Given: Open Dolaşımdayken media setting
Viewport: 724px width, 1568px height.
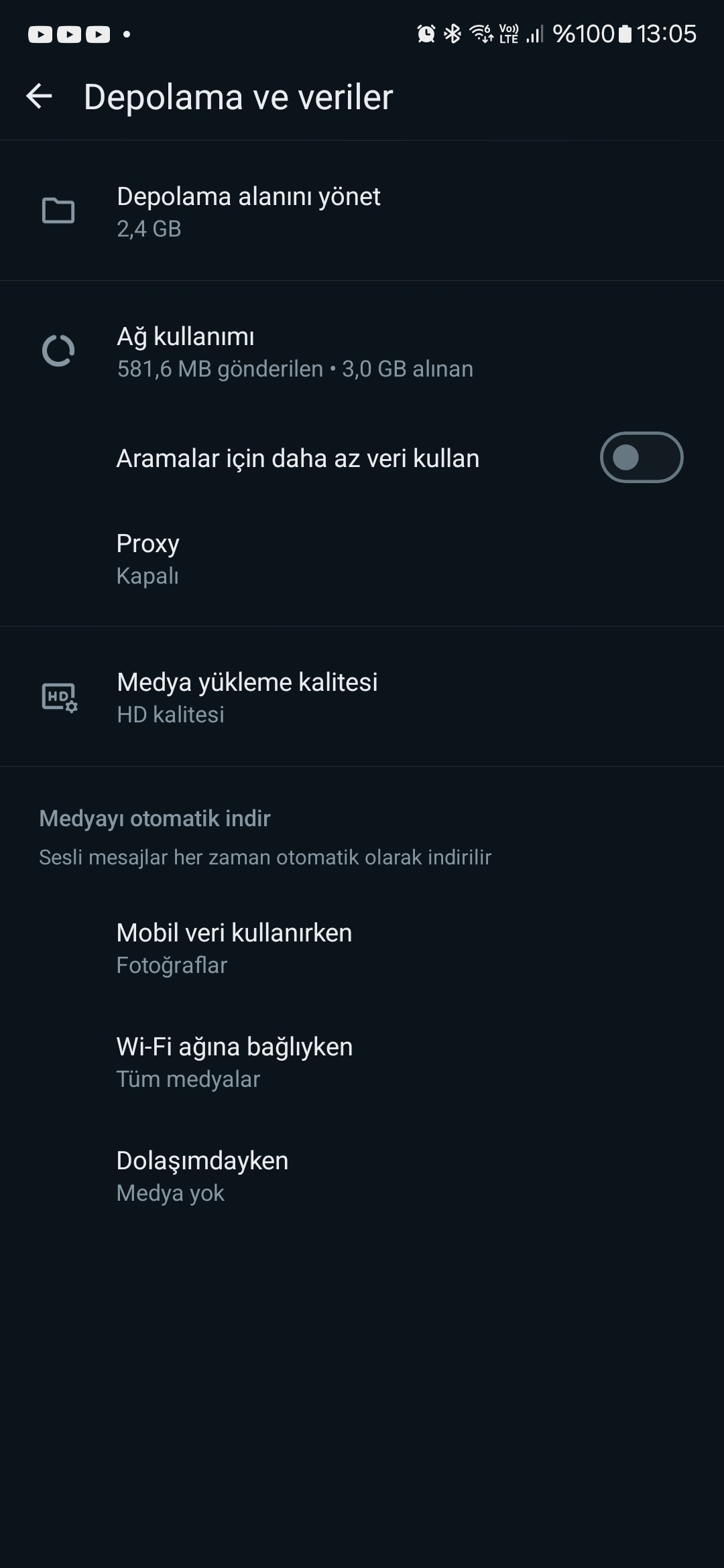Looking at the screenshot, I should pyautogui.click(x=202, y=1175).
